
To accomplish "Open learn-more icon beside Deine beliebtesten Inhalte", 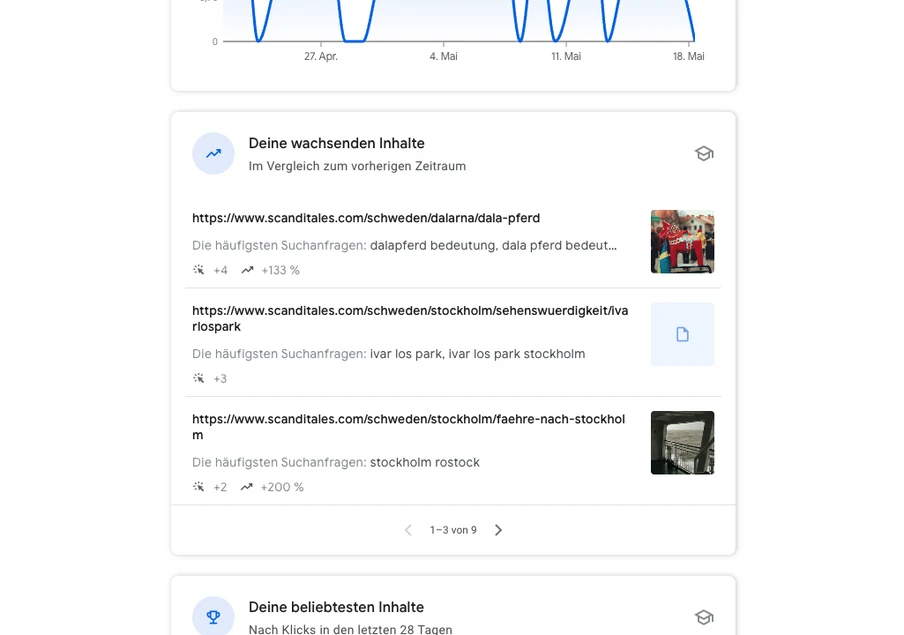I will pos(704,617).
